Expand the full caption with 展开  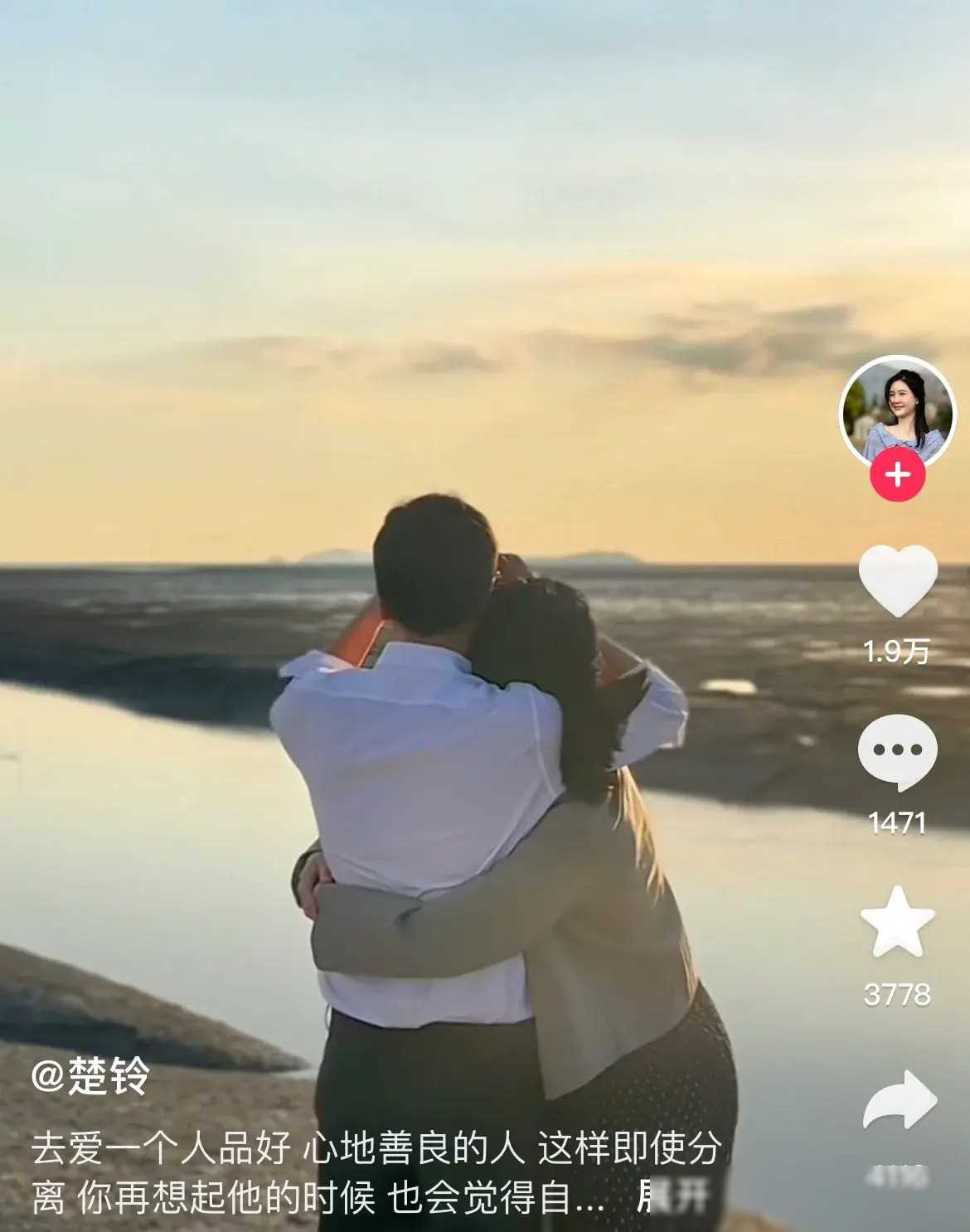click(x=673, y=1196)
